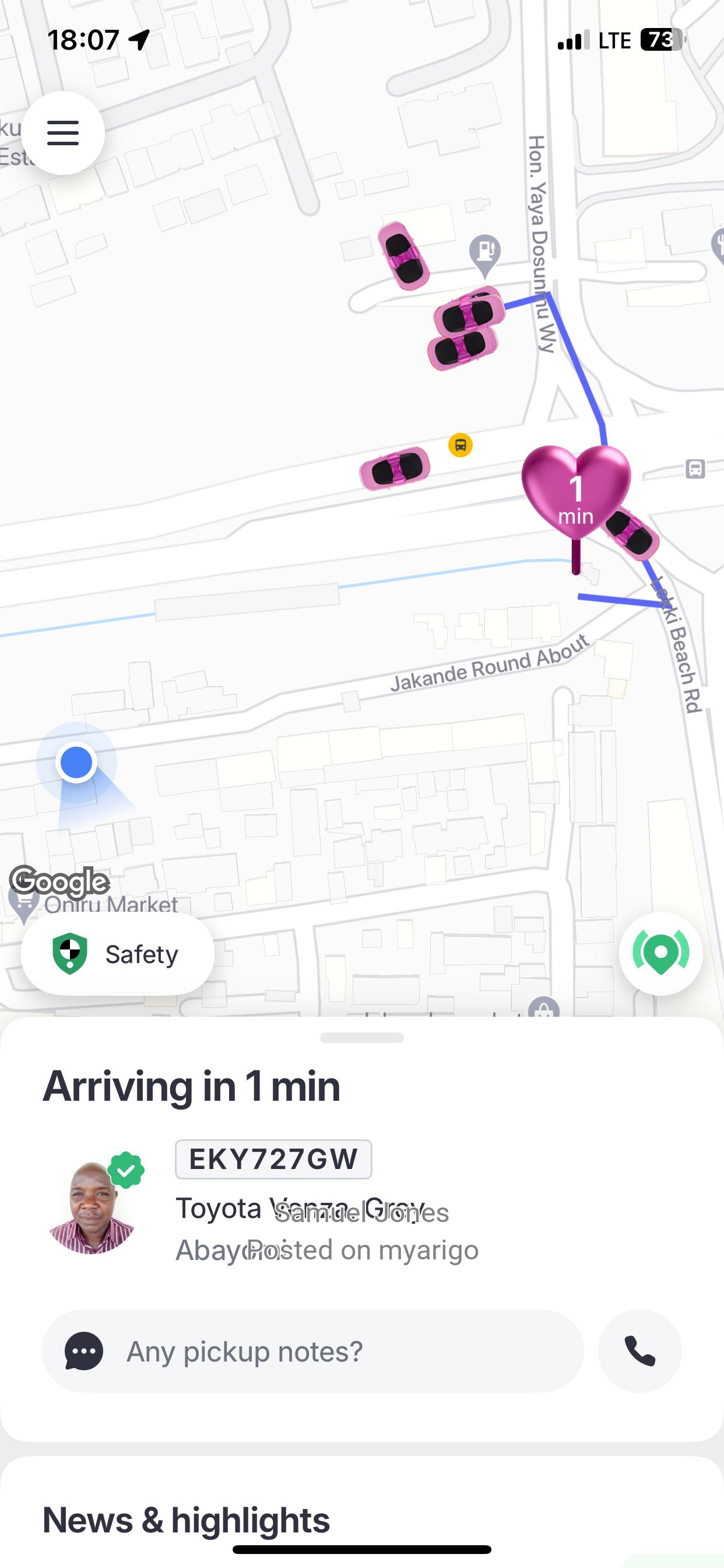View the driver's profile photo
Viewport: 724px width, 1568px height.
(x=92, y=1207)
